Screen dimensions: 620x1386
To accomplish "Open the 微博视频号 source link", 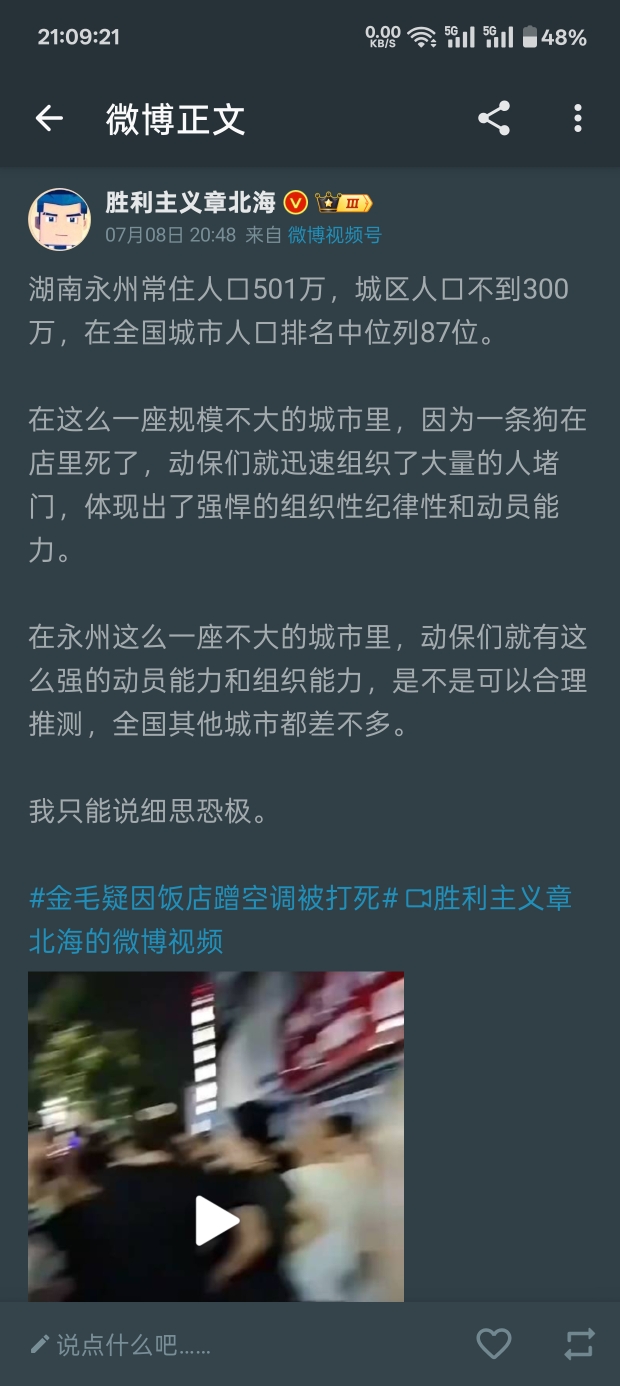I will tap(334, 236).
